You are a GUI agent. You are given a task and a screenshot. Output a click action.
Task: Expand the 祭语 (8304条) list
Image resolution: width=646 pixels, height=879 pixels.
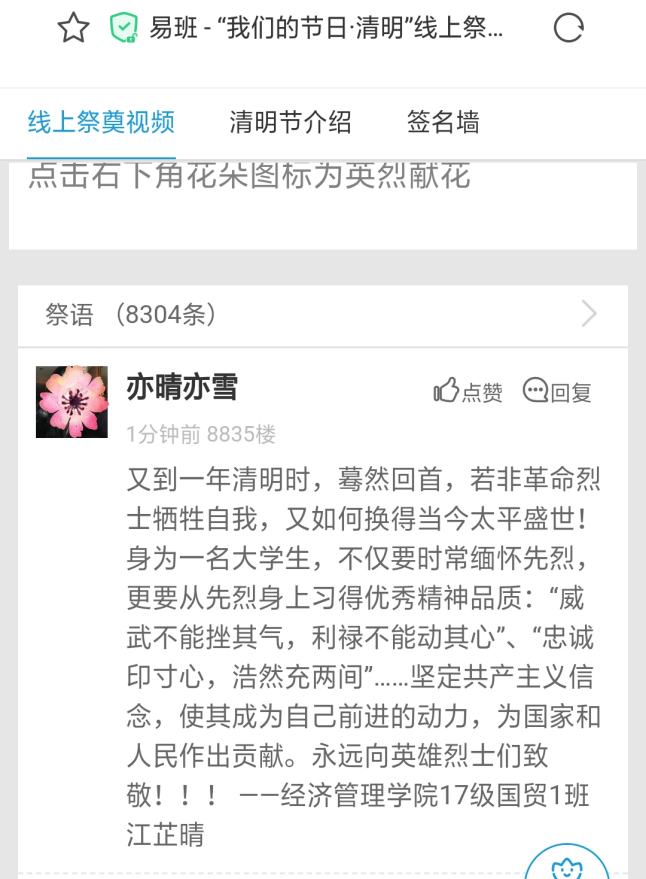tap(589, 315)
